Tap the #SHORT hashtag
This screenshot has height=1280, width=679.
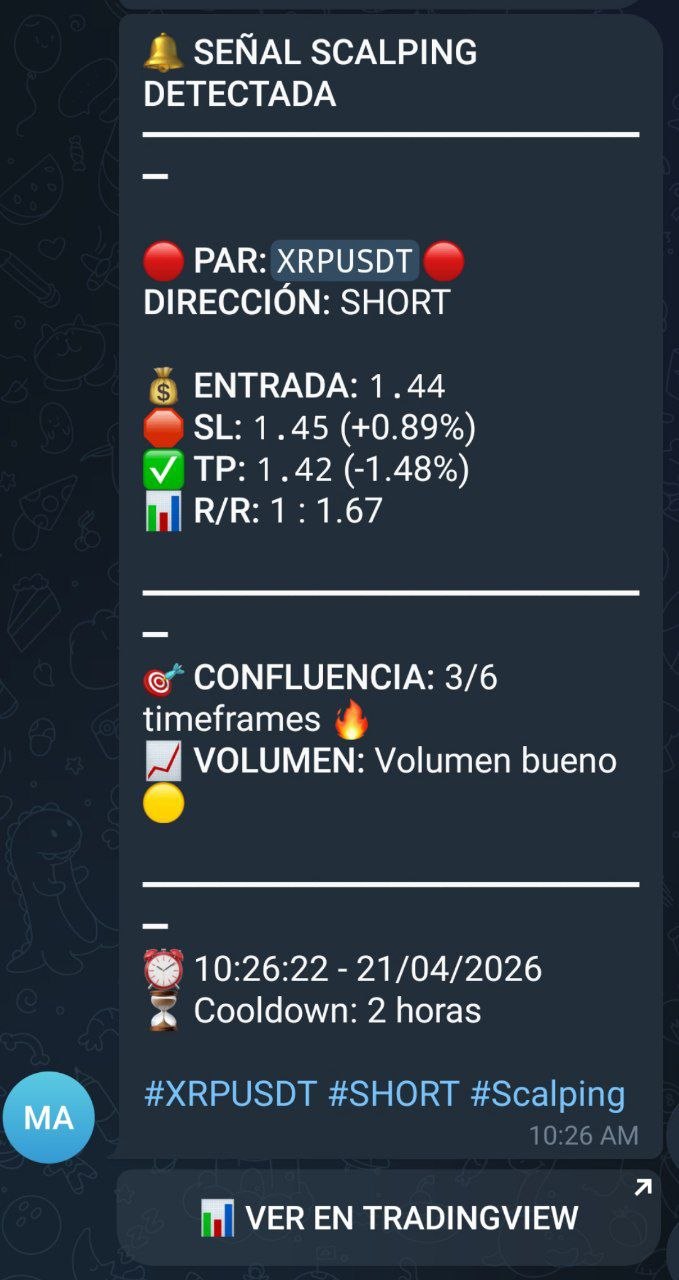tap(394, 1094)
